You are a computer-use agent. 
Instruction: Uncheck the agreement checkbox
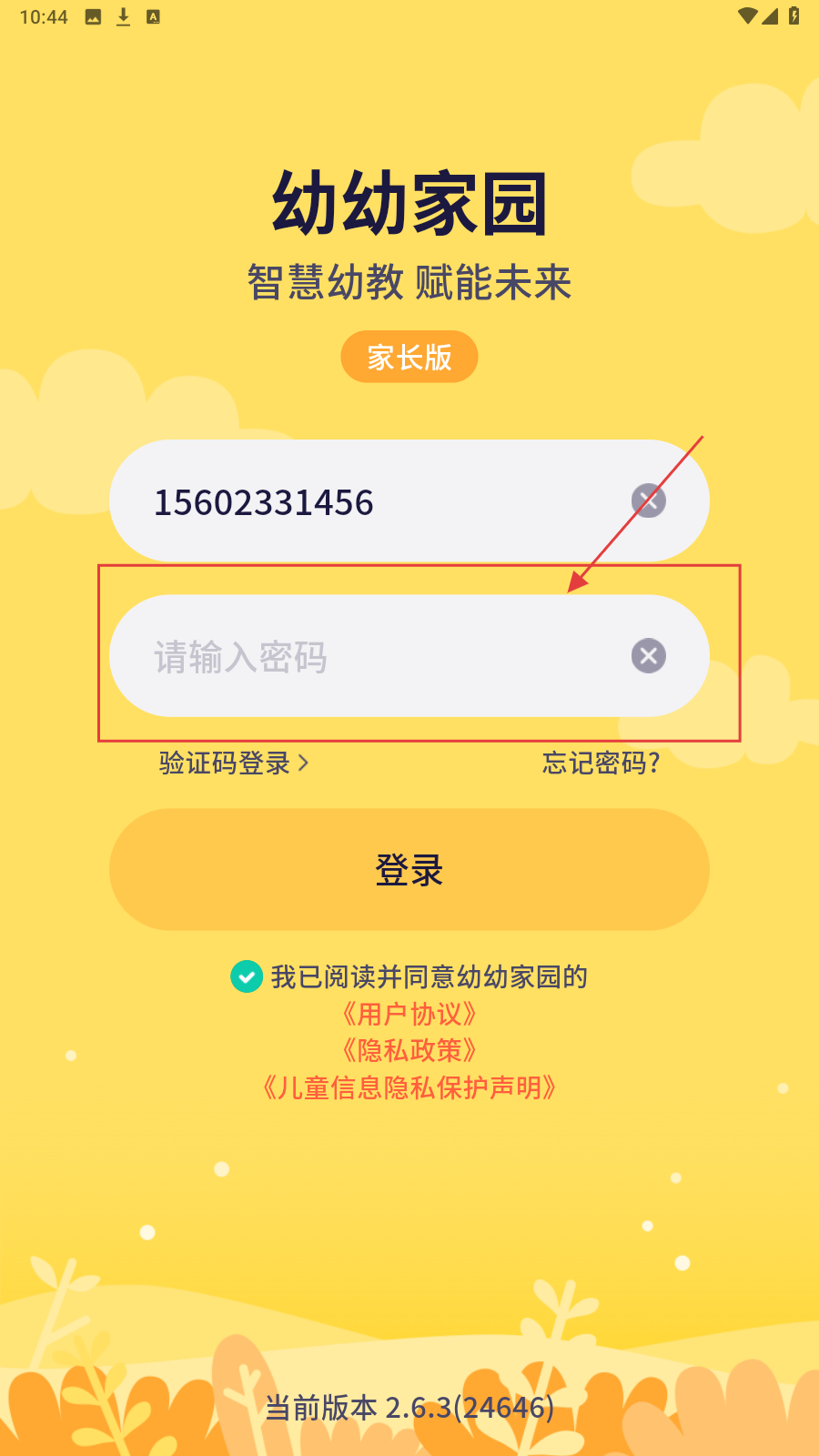(247, 976)
